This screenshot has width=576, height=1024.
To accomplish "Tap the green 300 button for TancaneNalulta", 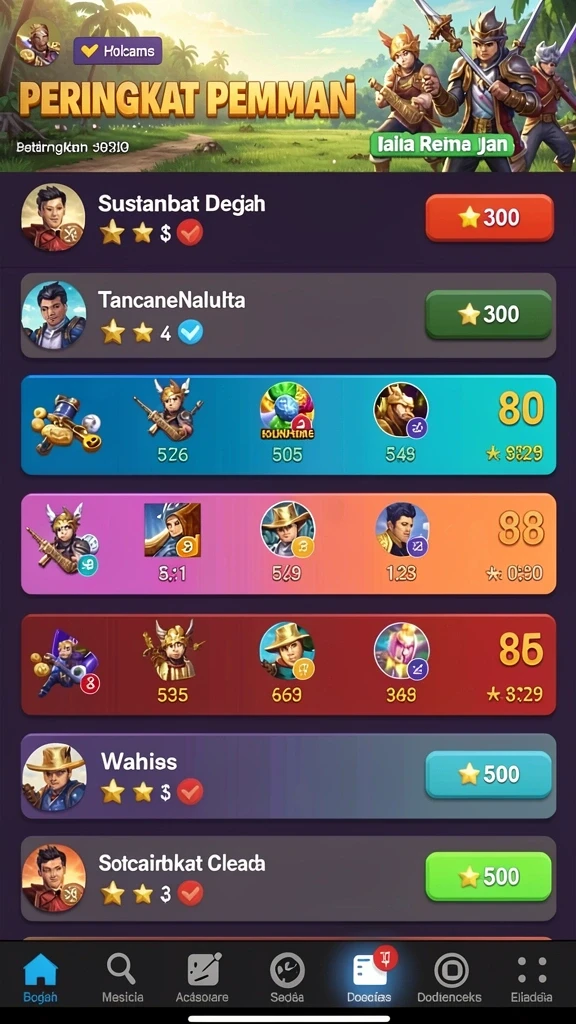I will 489,314.
